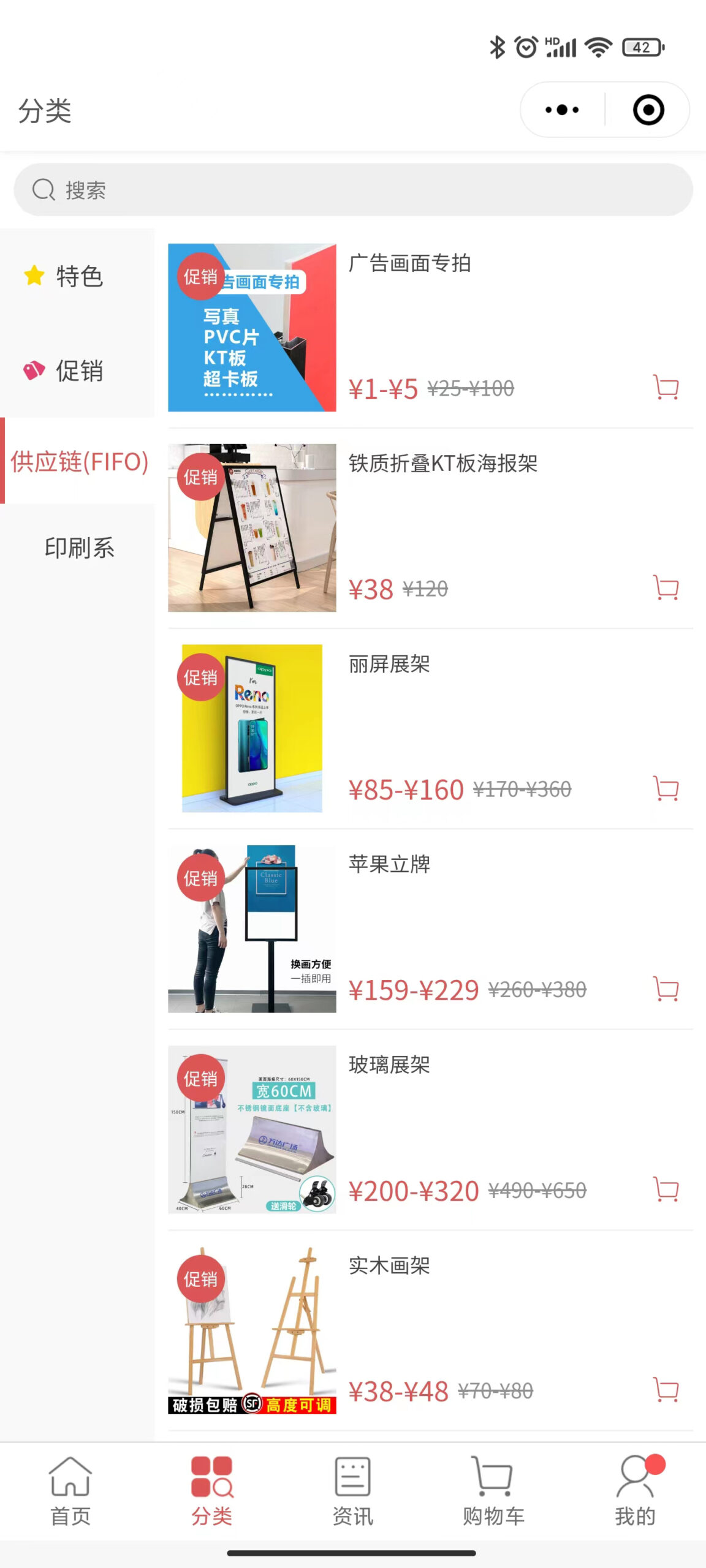
Task: Open the 搜索 search box
Action: (x=353, y=190)
